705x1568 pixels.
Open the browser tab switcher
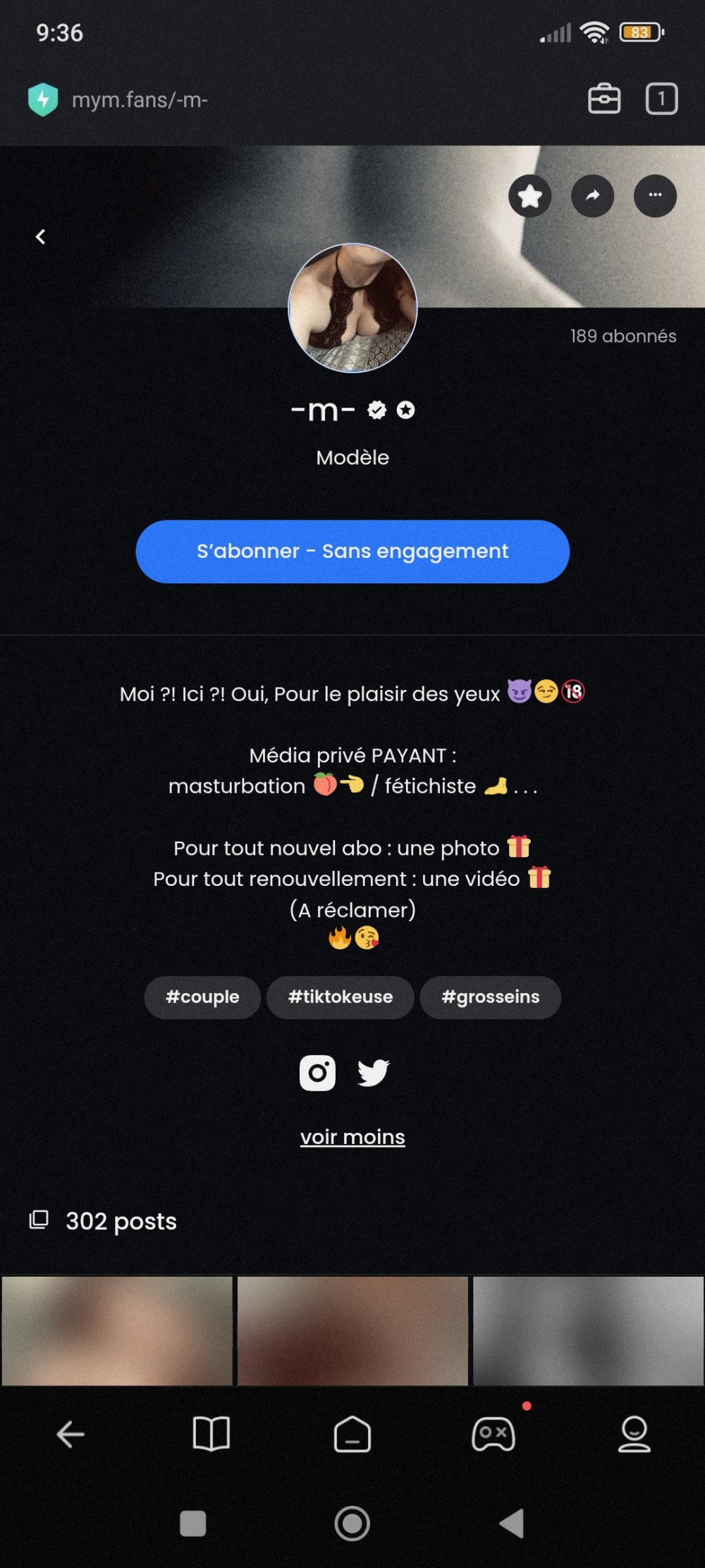tap(661, 99)
